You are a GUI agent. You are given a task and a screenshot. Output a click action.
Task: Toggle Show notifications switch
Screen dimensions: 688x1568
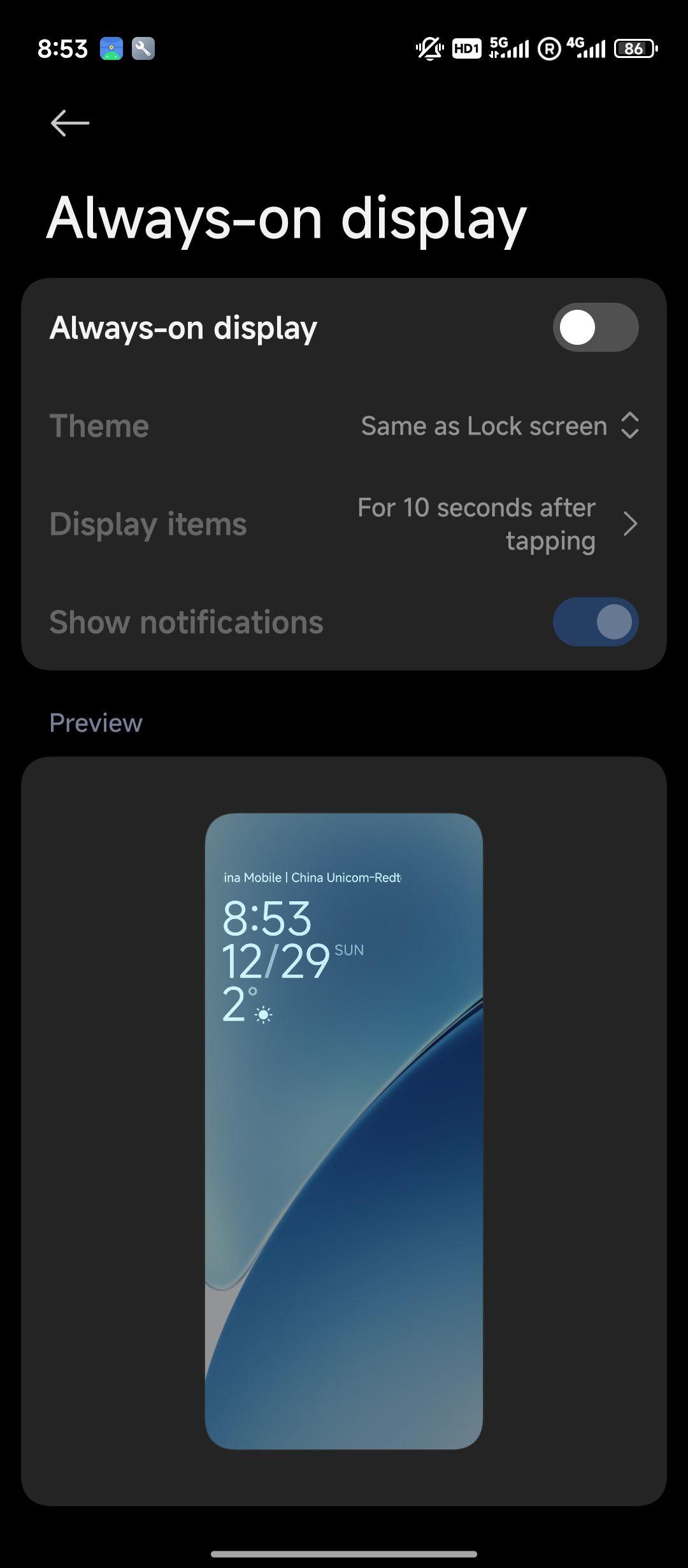(595, 621)
